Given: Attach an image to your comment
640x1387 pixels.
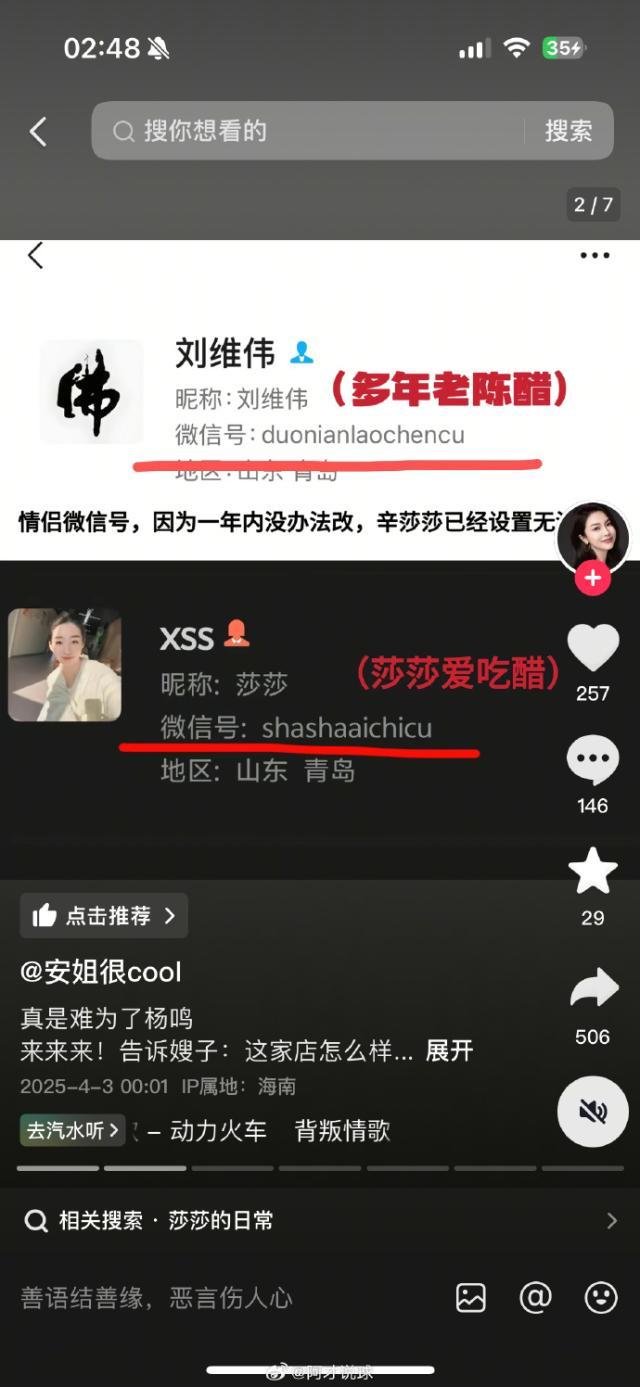Looking at the screenshot, I should click(471, 1298).
